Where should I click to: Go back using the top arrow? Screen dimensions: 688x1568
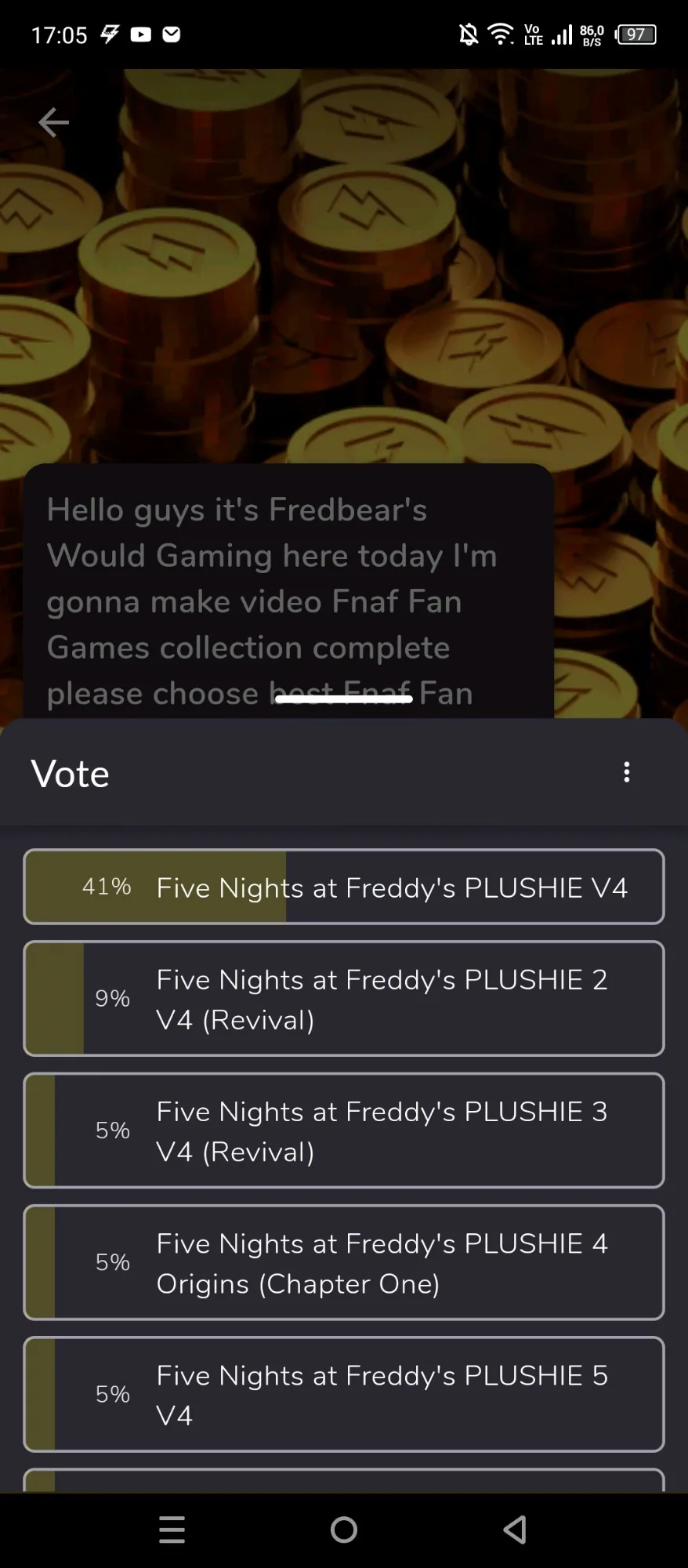point(53,122)
